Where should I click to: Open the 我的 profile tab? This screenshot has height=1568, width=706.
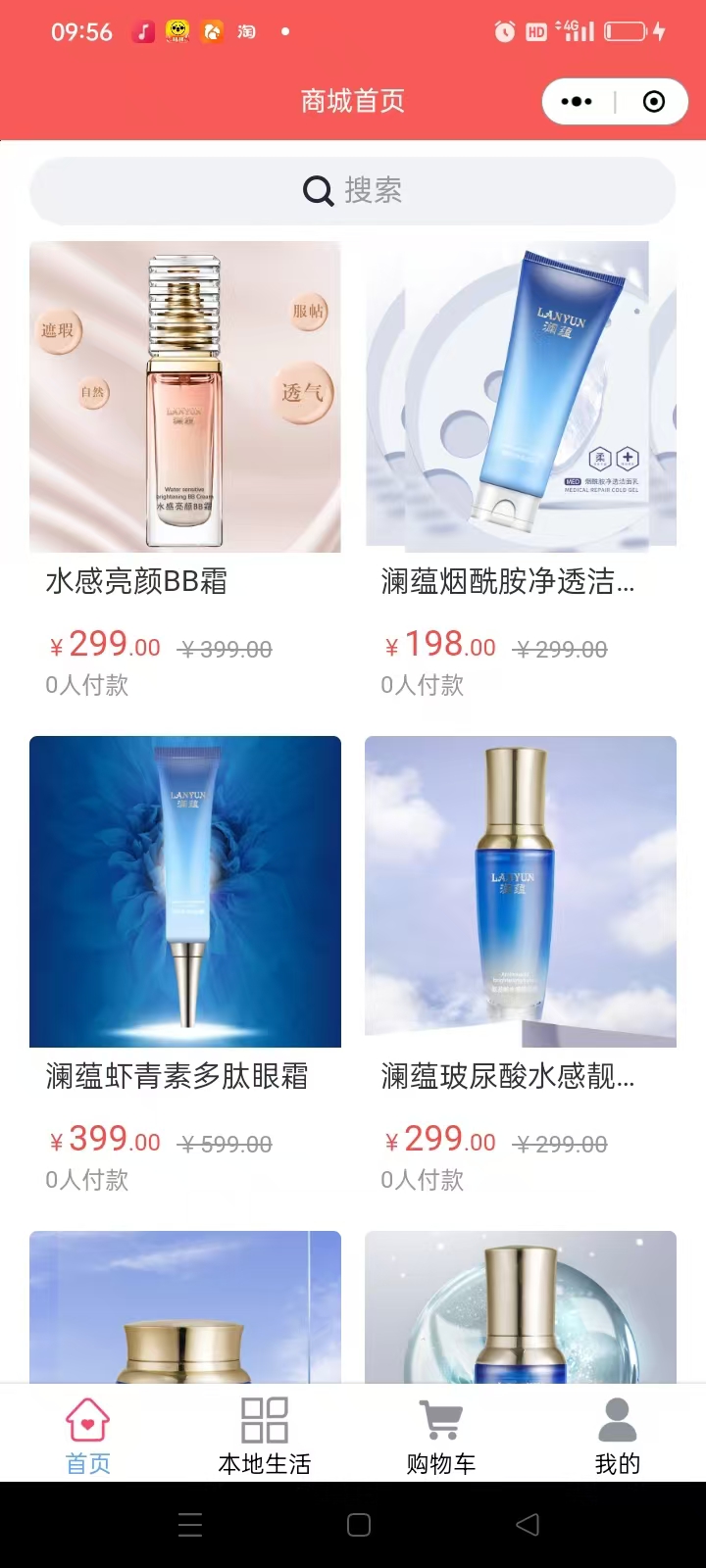point(618,1436)
